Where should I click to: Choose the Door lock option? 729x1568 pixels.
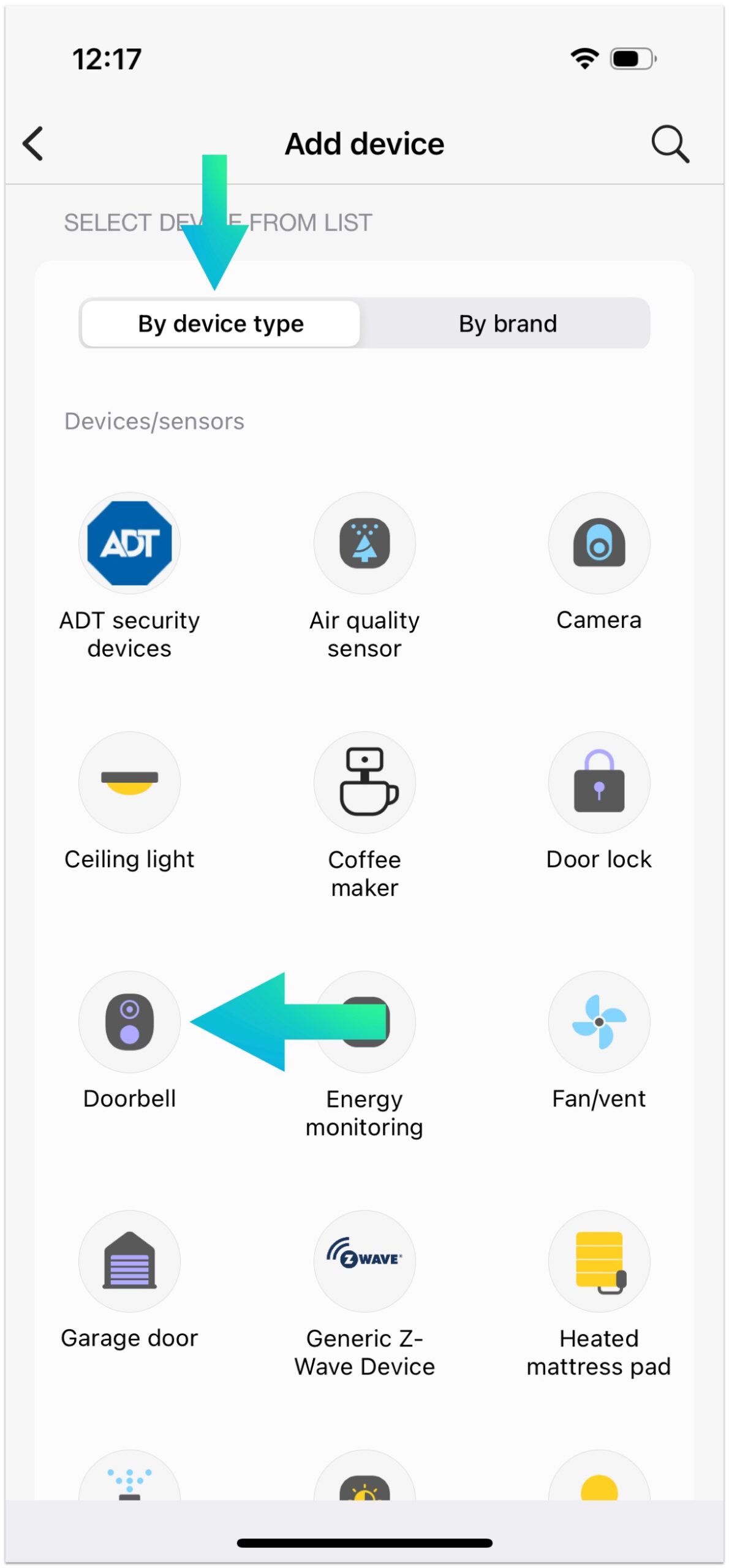599,782
